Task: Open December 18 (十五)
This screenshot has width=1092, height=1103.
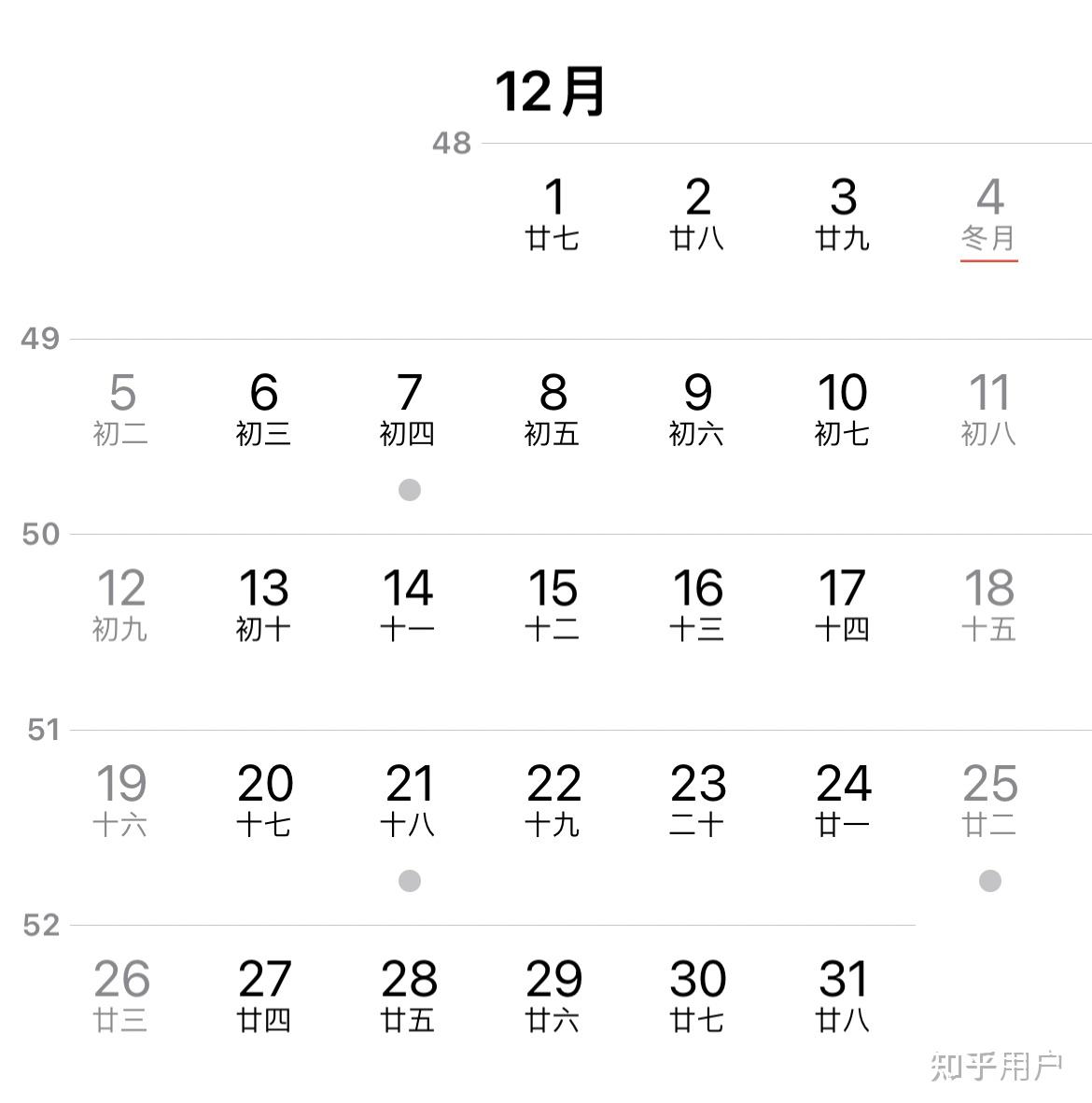Action: pos(988,606)
